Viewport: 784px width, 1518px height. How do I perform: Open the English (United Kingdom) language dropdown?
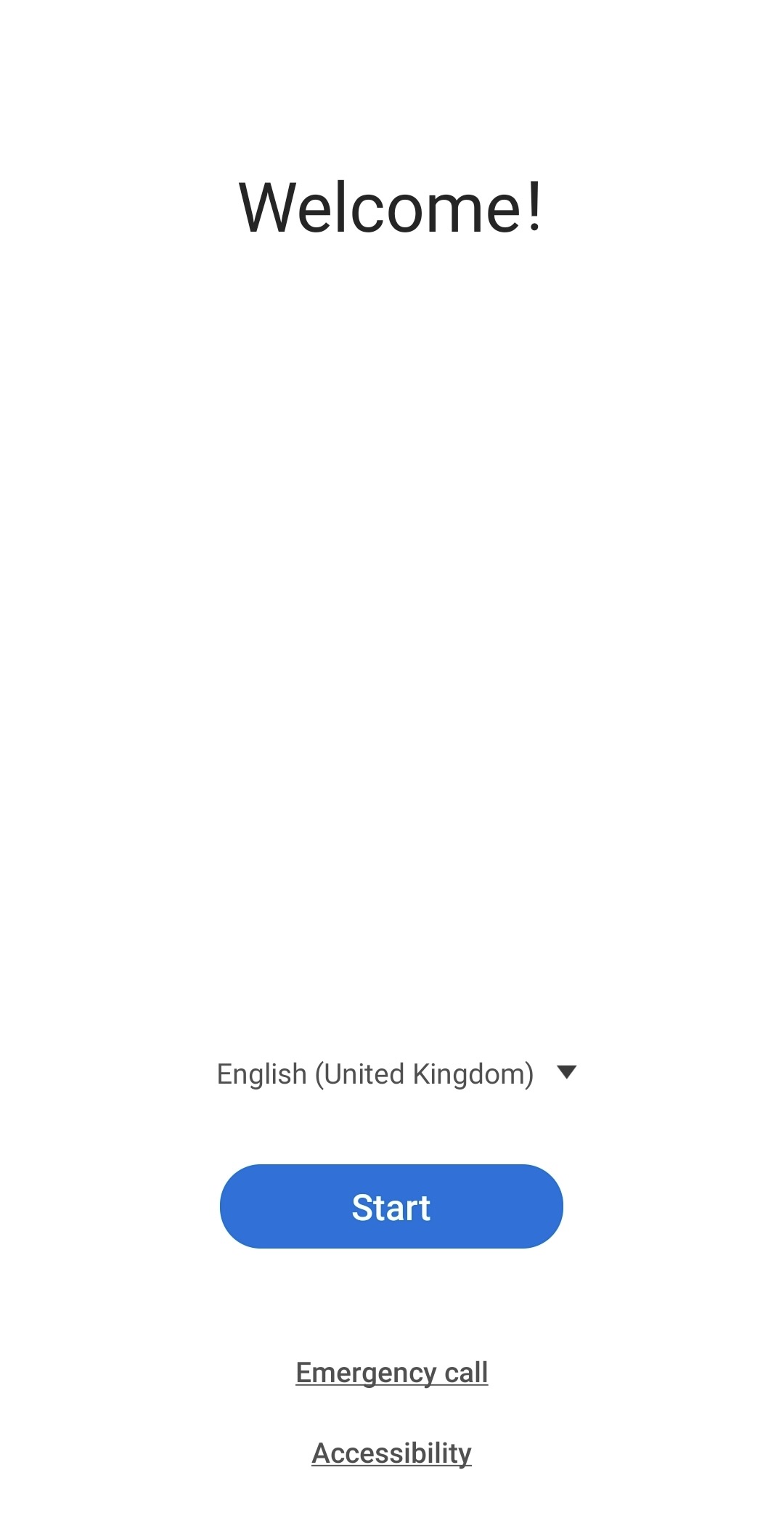(x=396, y=1073)
